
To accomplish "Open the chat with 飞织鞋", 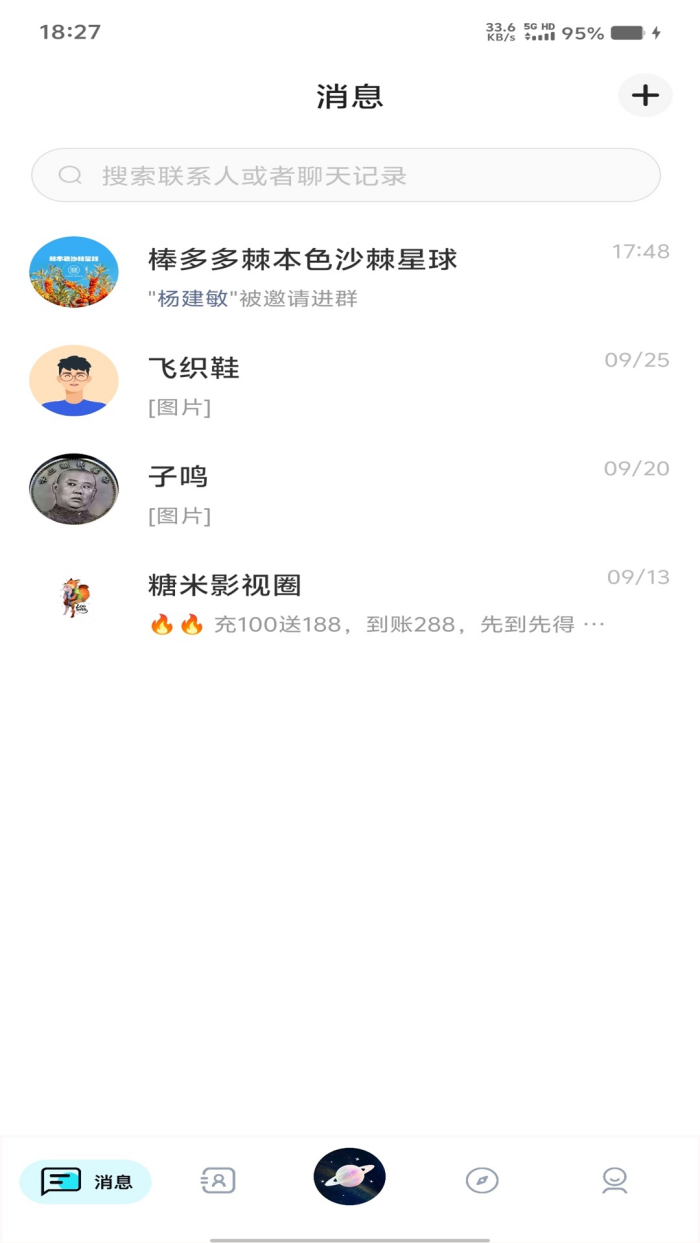I will pyautogui.click(x=350, y=381).
